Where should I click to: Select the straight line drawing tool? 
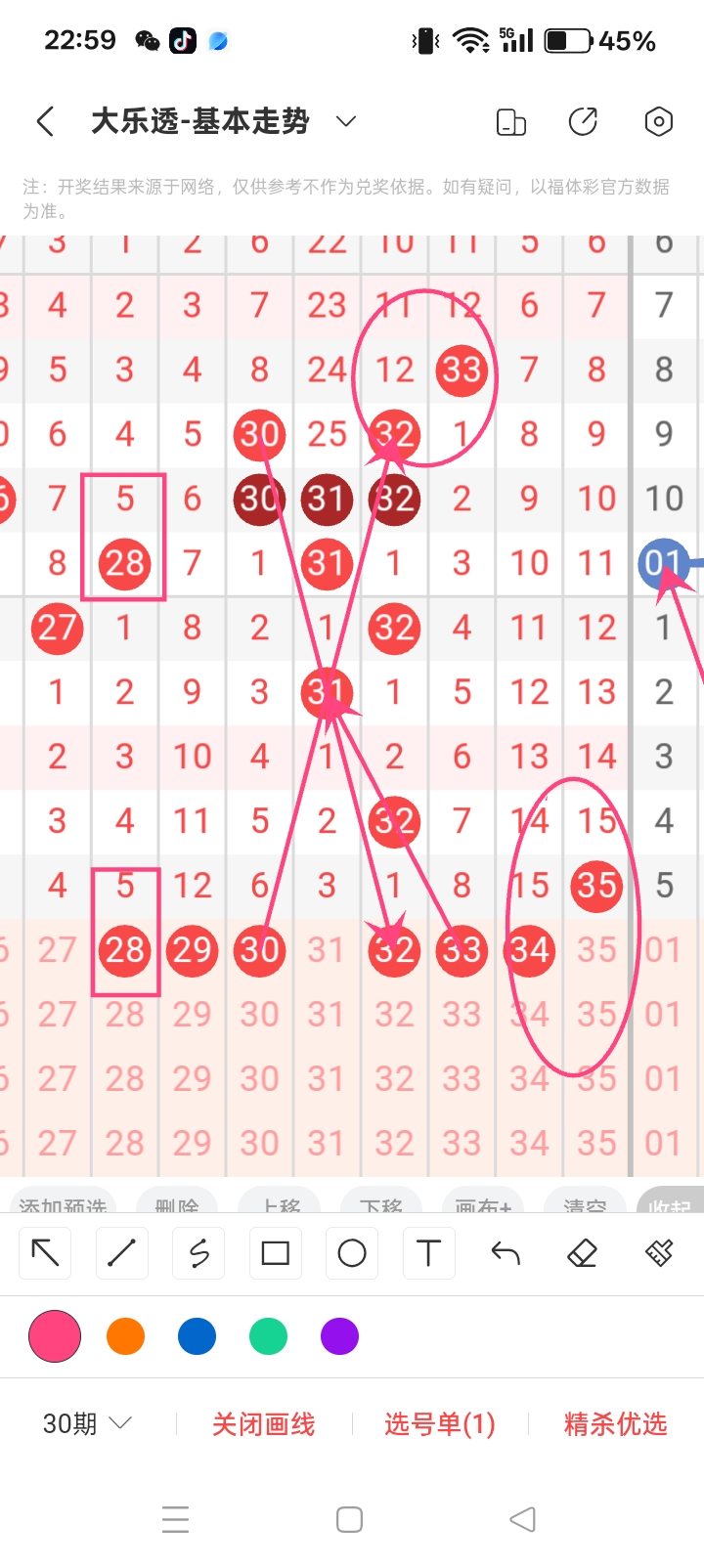click(x=121, y=1252)
